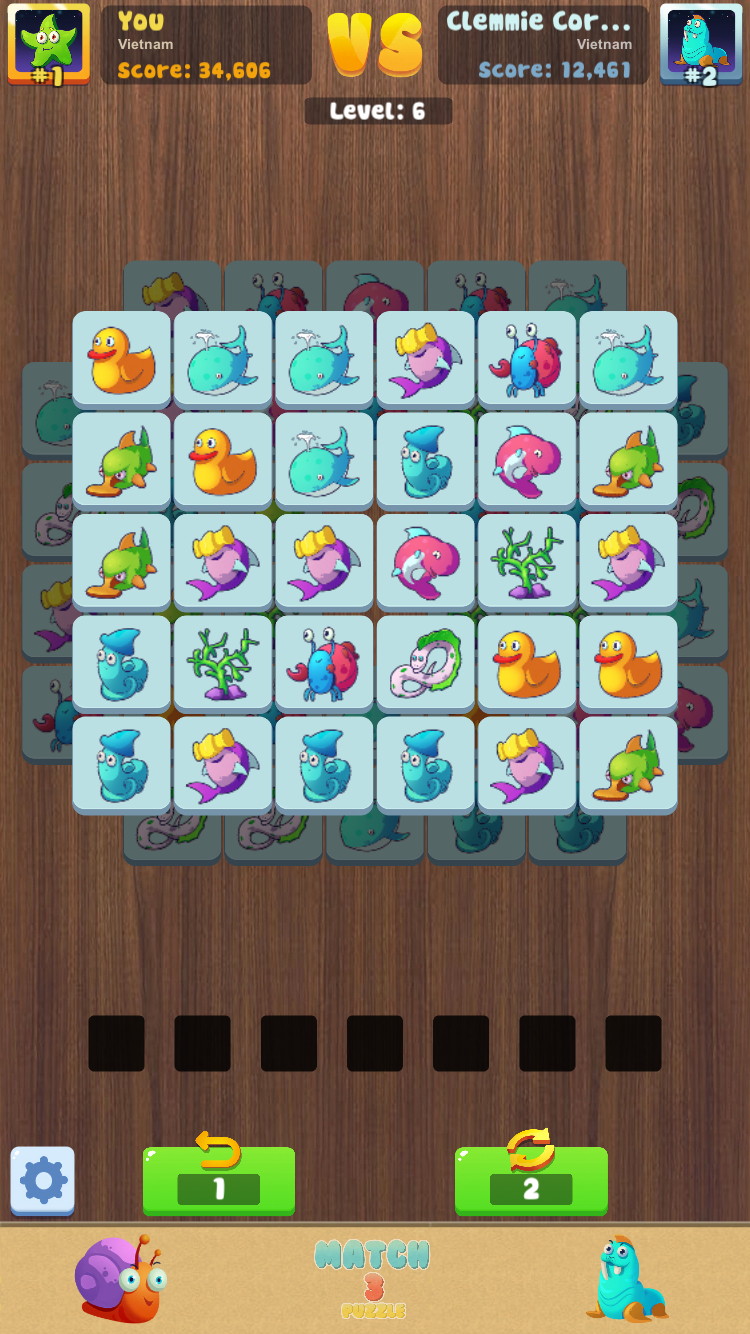750x1334 pixels.
Task: Shuffle the tiles on the board
Action: (x=531, y=1179)
